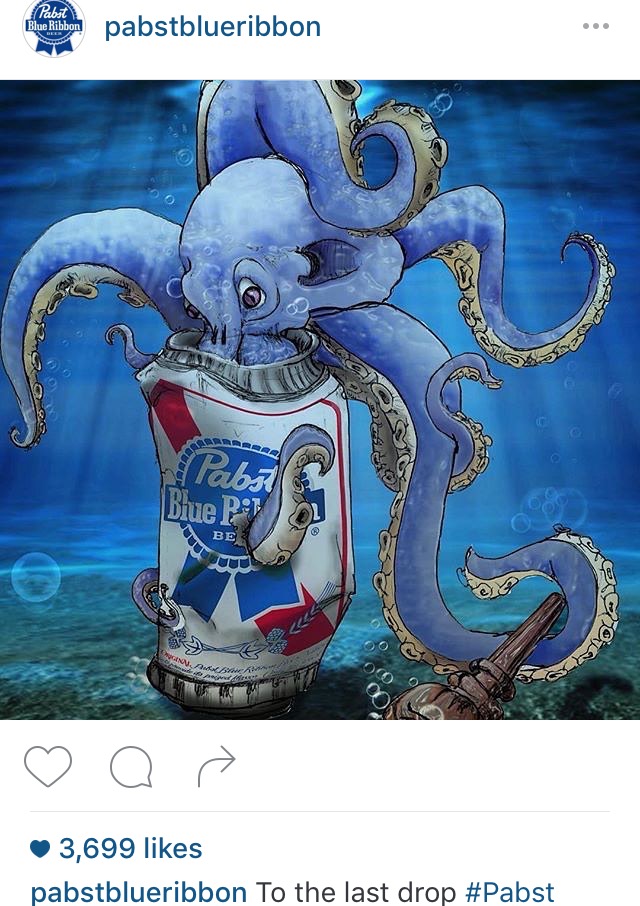The image size is (640, 906).
Task: Like the octopus post with heart icon
Action: [x=48, y=767]
